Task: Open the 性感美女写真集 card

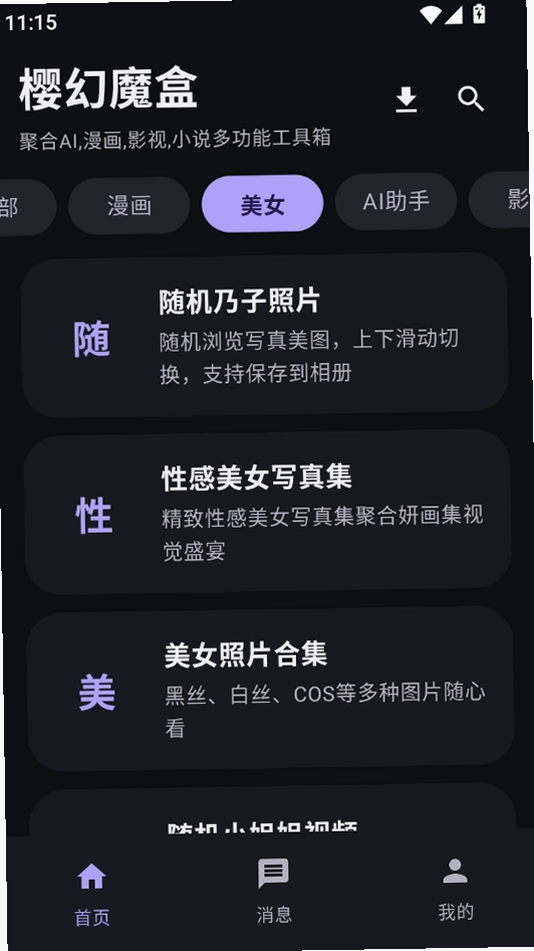Action: click(267, 512)
